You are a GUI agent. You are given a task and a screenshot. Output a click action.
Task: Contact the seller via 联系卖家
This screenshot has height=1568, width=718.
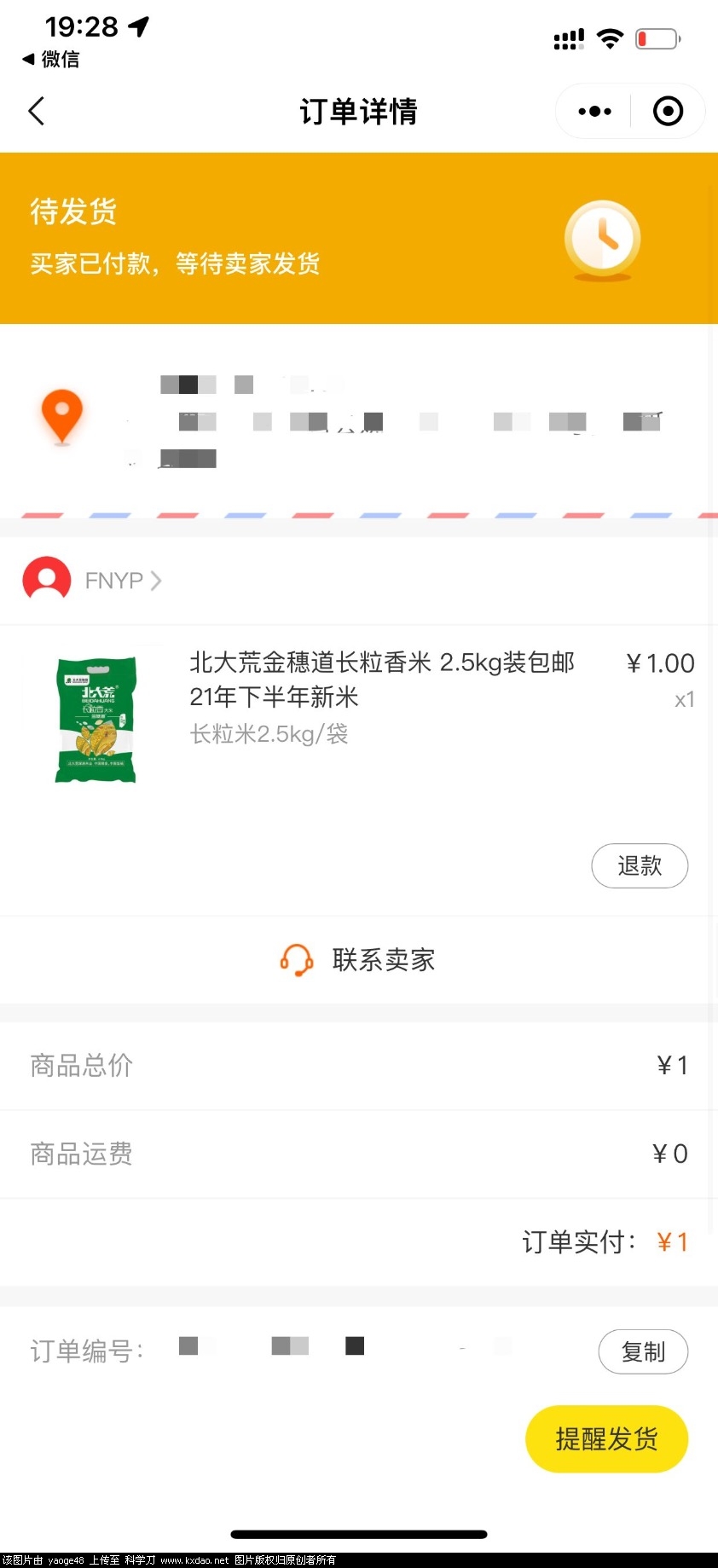pyautogui.click(x=359, y=960)
